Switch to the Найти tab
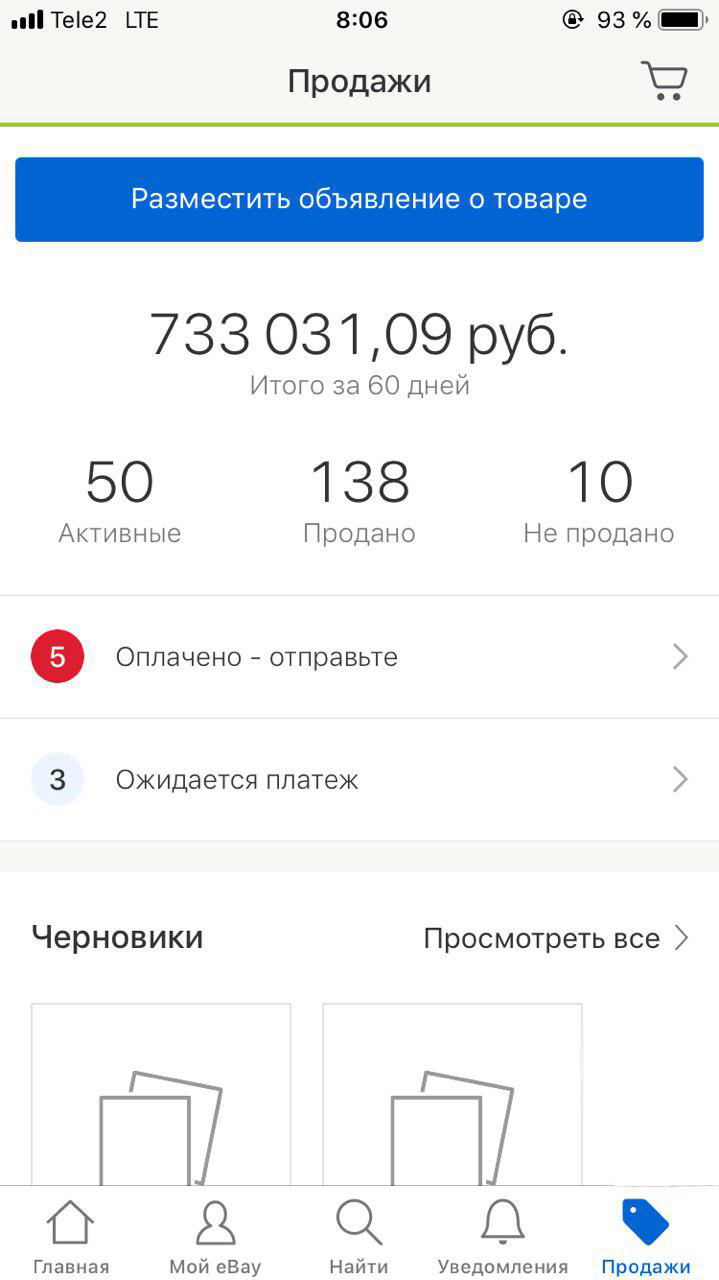Viewport: 719px width, 1280px height. pyautogui.click(x=359, y=1238)
